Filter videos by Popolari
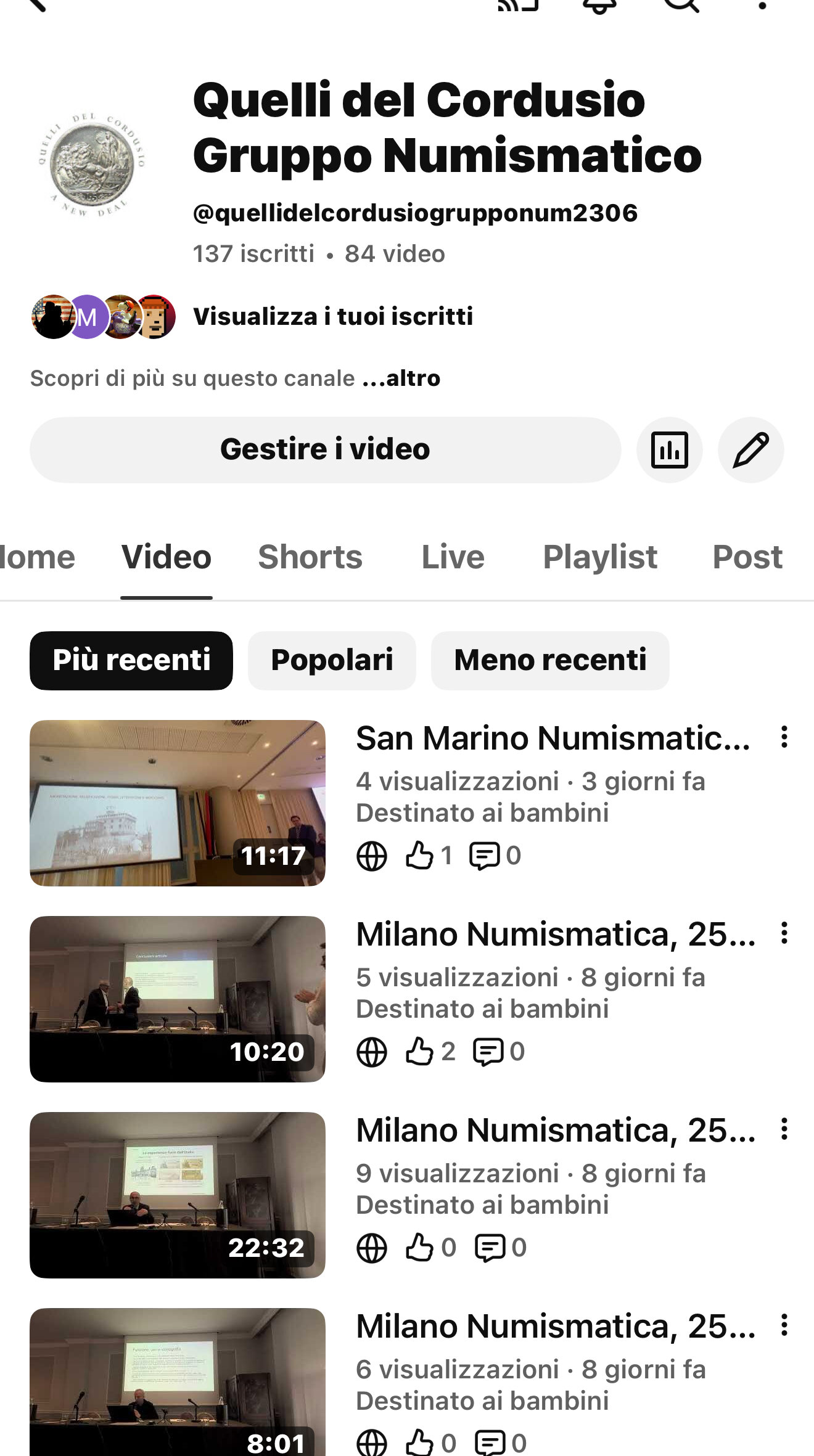This screenshot has height=1456, width=814. pyautogui.click(x=332, y=660)
